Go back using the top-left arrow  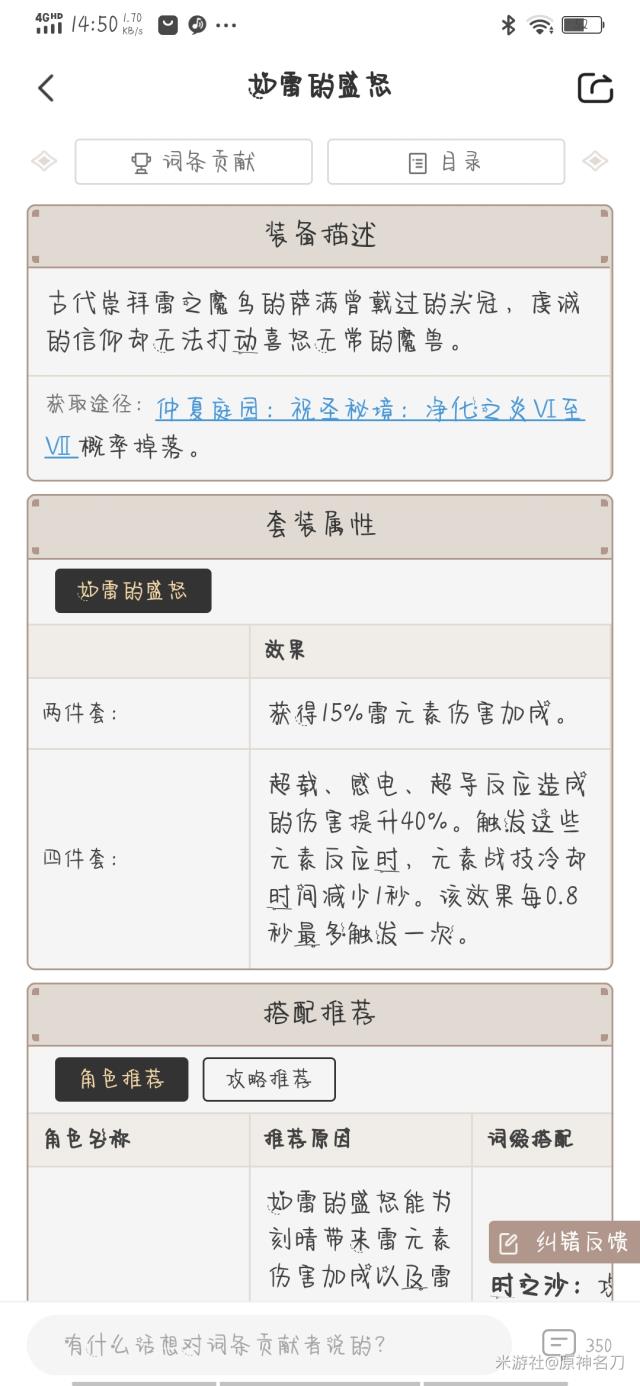pyautogui.click(x=46, y=88)
